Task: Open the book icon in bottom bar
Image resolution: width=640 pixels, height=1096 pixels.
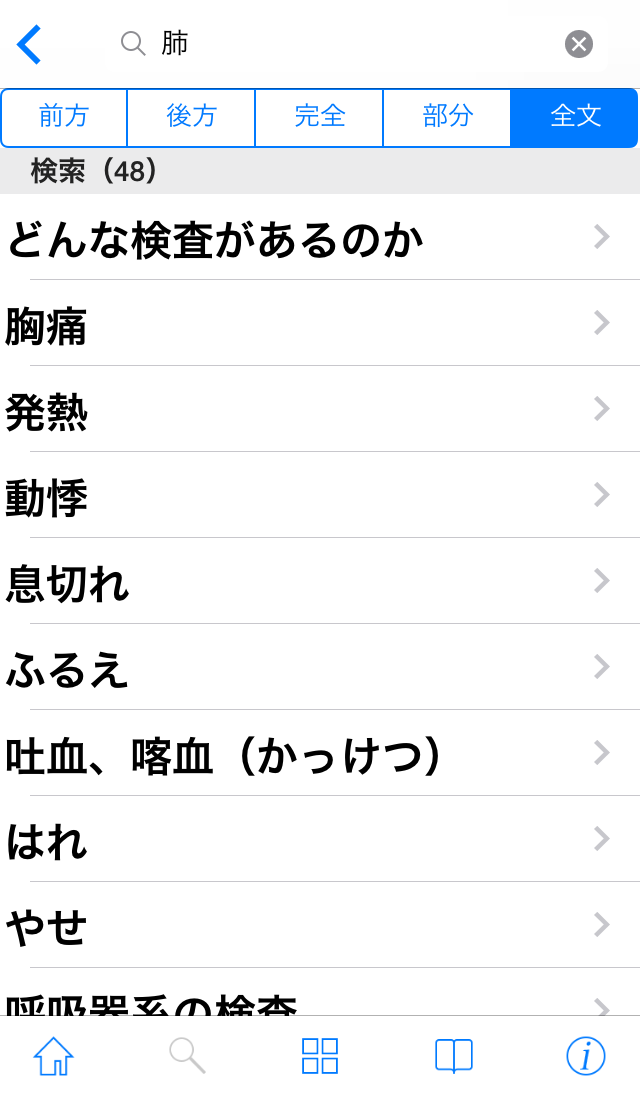Action: [453, 1056]
